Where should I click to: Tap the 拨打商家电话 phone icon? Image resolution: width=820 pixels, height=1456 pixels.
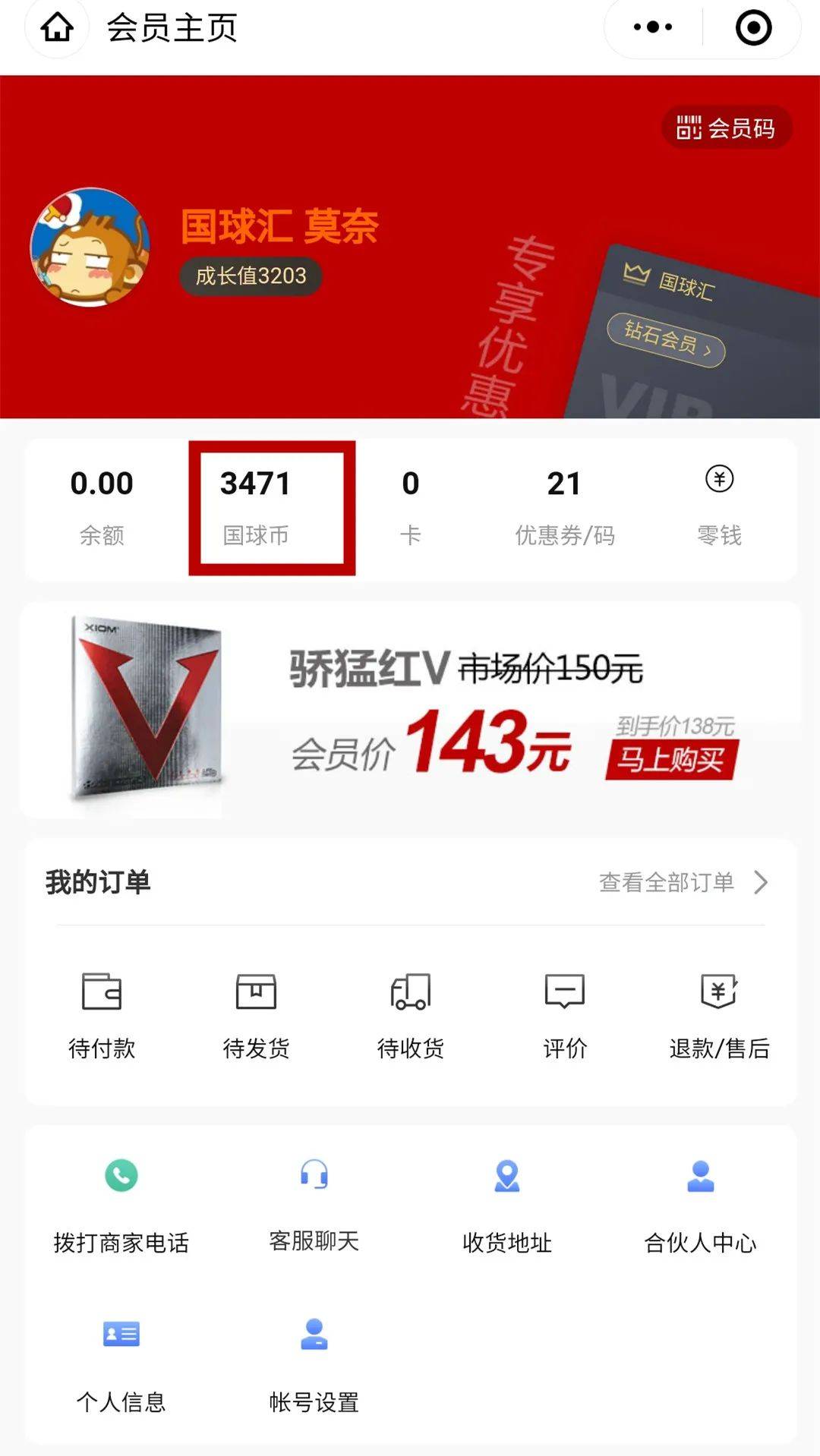[x=120, y=1174]
